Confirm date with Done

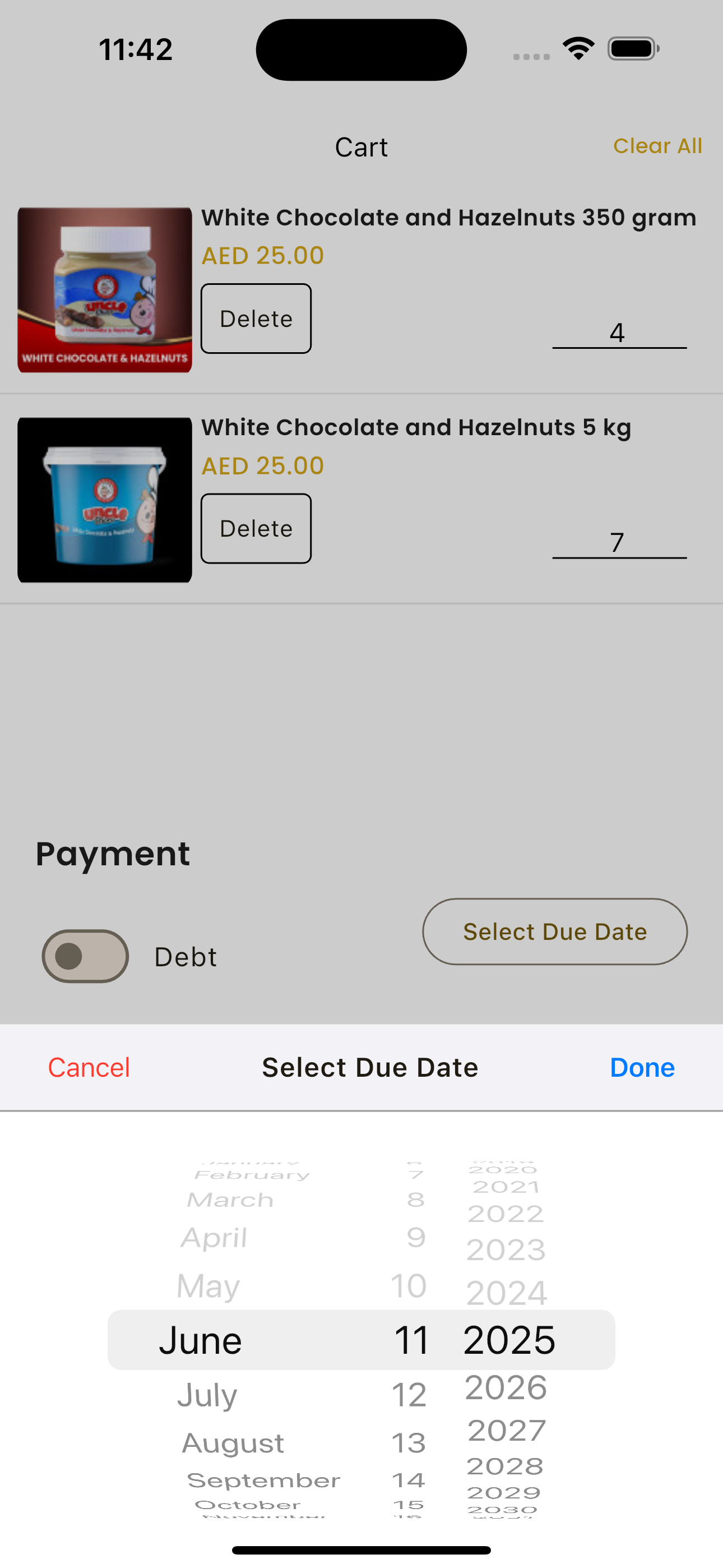coord(641,1068)
